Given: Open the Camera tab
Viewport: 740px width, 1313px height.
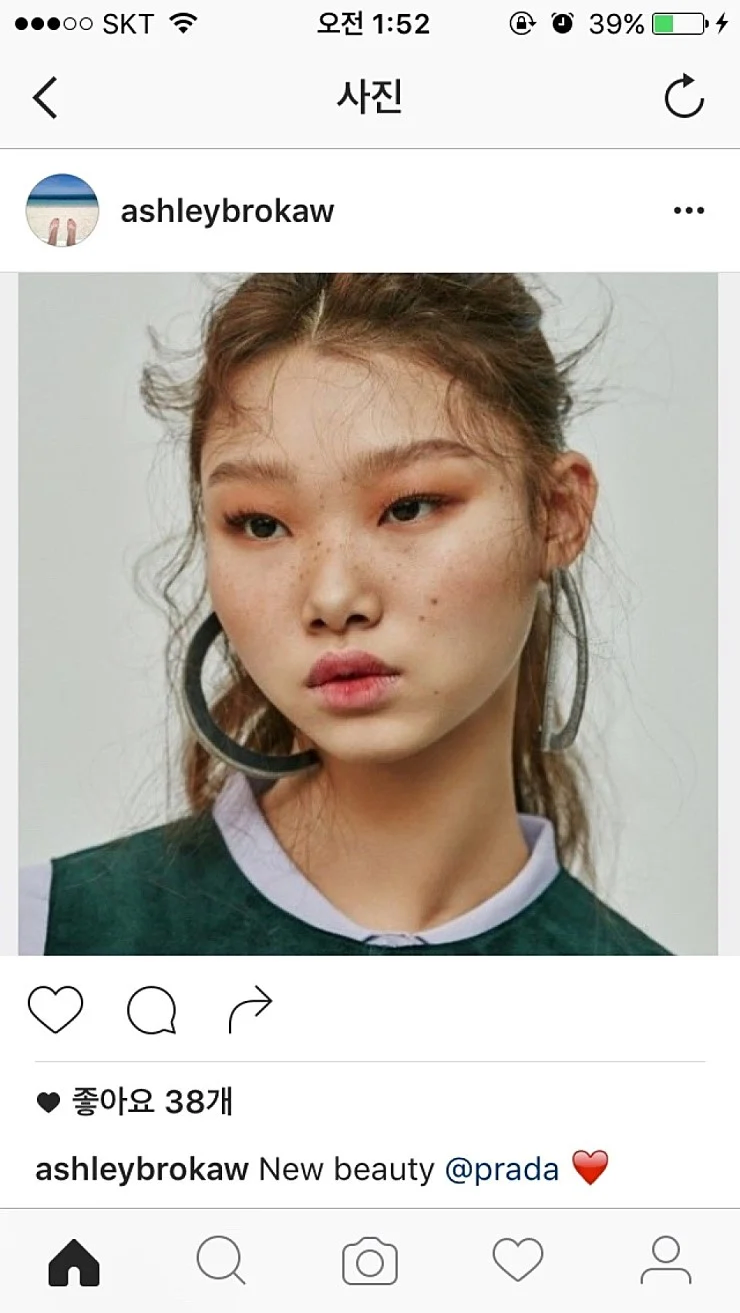Looking at the screenshot, I should point(370,1261).
